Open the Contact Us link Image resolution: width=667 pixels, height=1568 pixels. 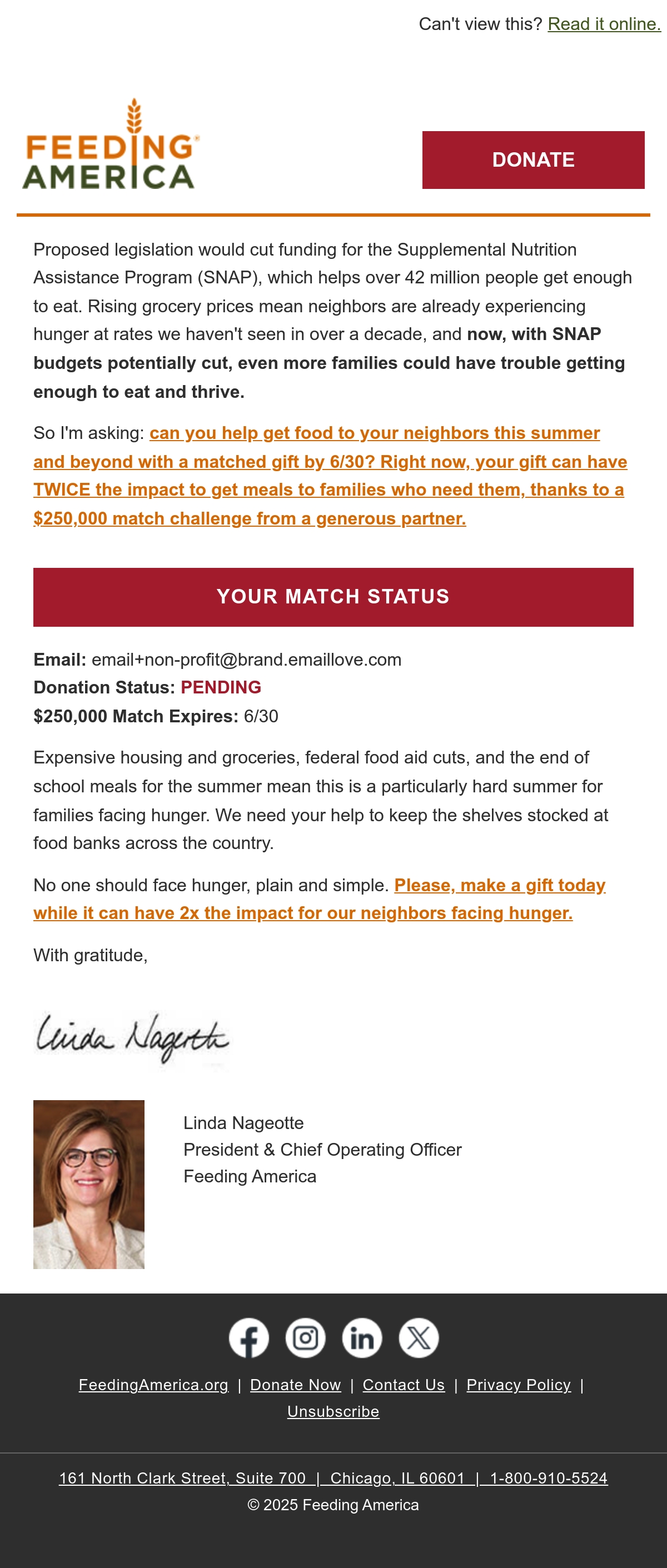(404, 1385)
